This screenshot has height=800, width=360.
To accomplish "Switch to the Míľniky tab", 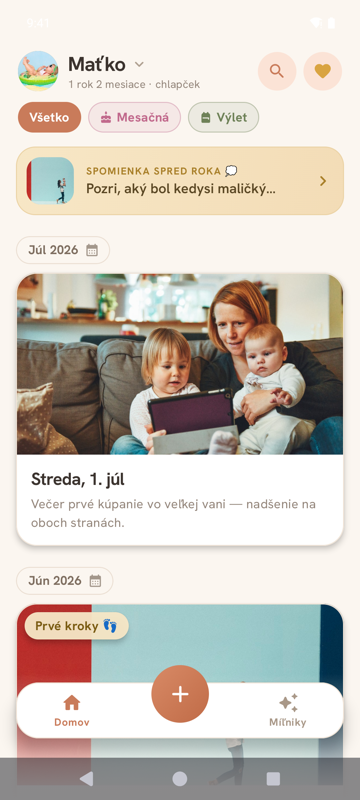I will coord(288,710).
